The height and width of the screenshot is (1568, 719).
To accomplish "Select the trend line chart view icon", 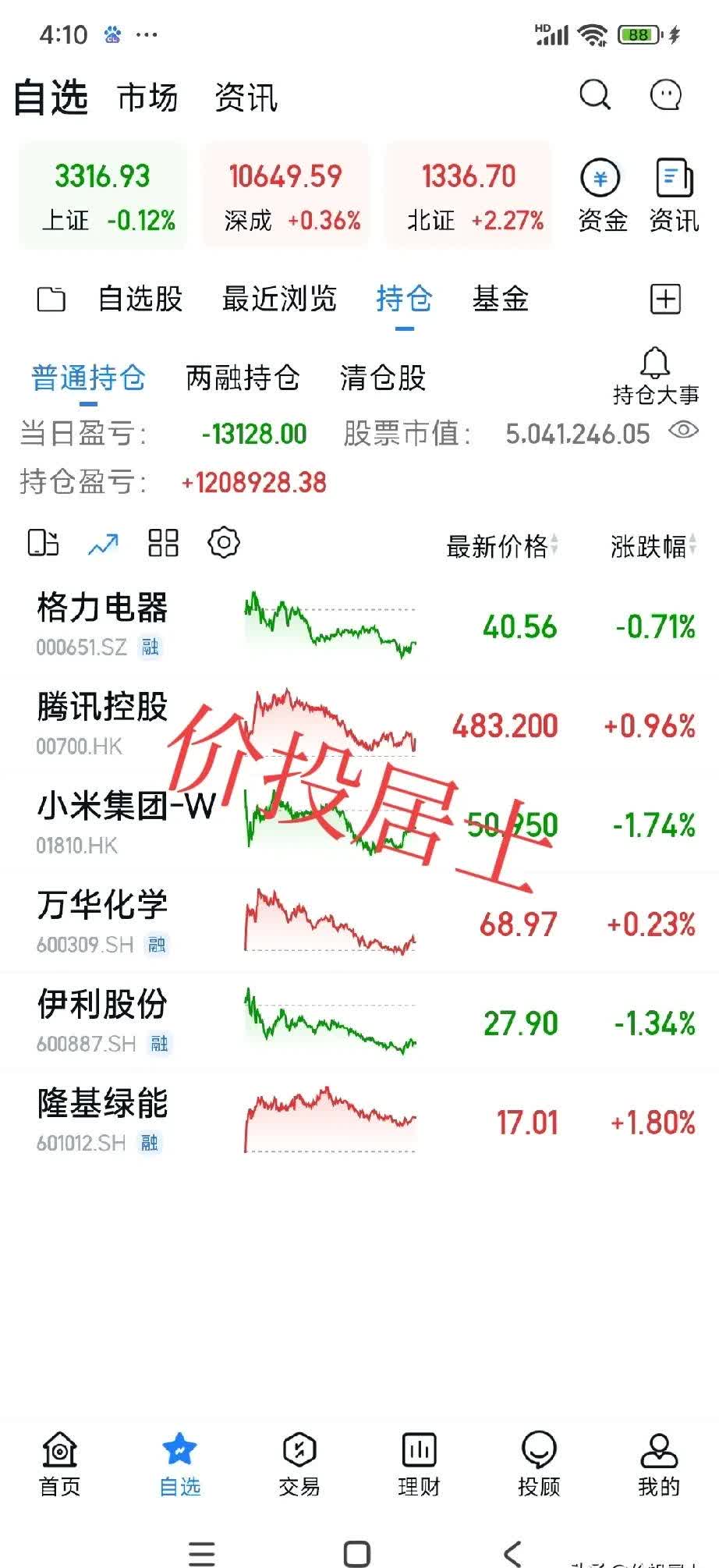I will (102, 542).
